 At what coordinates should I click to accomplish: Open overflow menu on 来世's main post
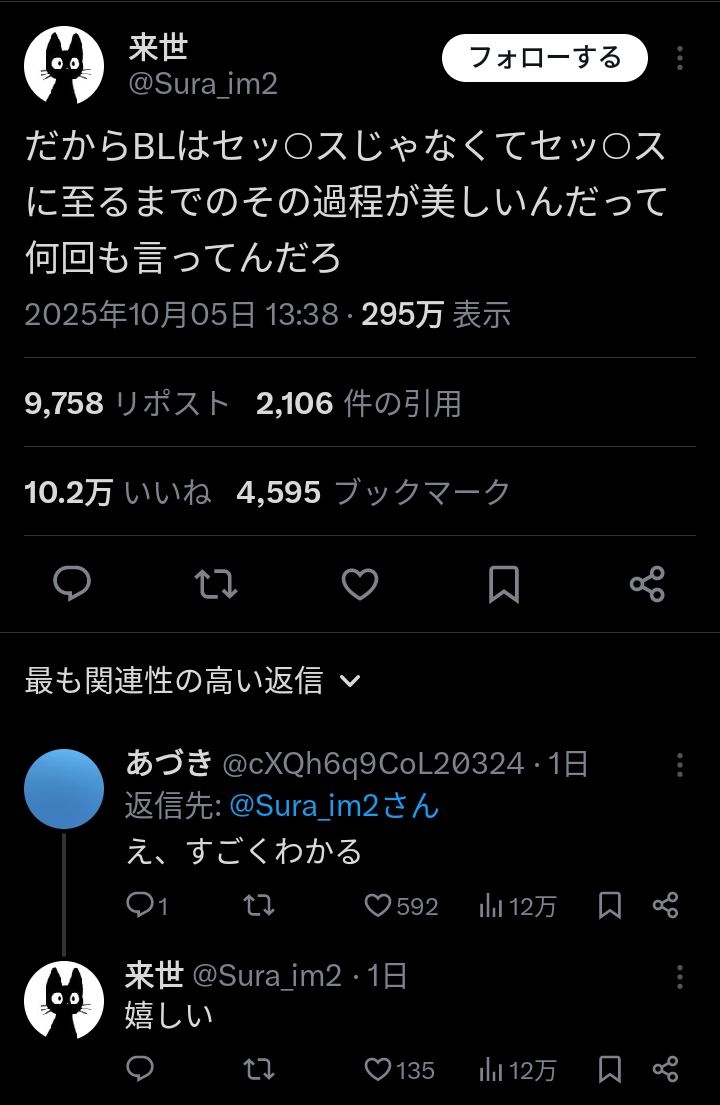coord(680,59)
